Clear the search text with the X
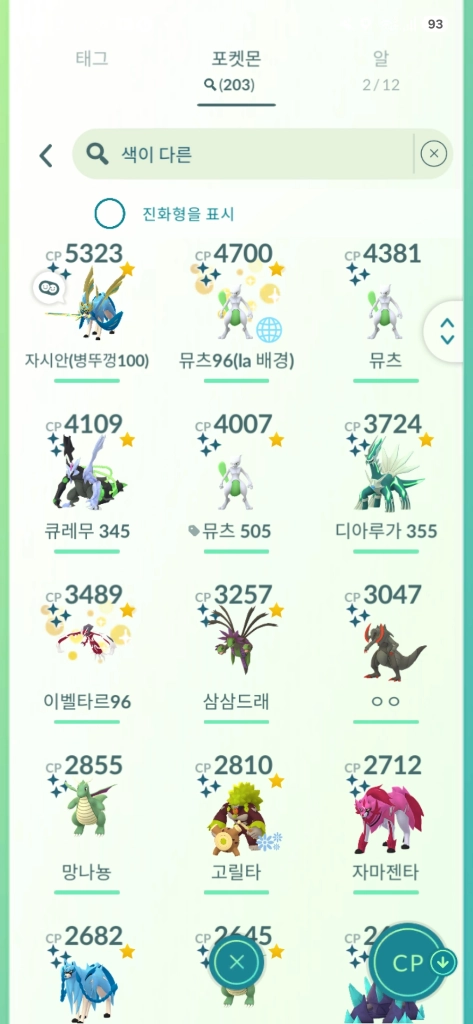473x1024 pixels. point(434,154)
